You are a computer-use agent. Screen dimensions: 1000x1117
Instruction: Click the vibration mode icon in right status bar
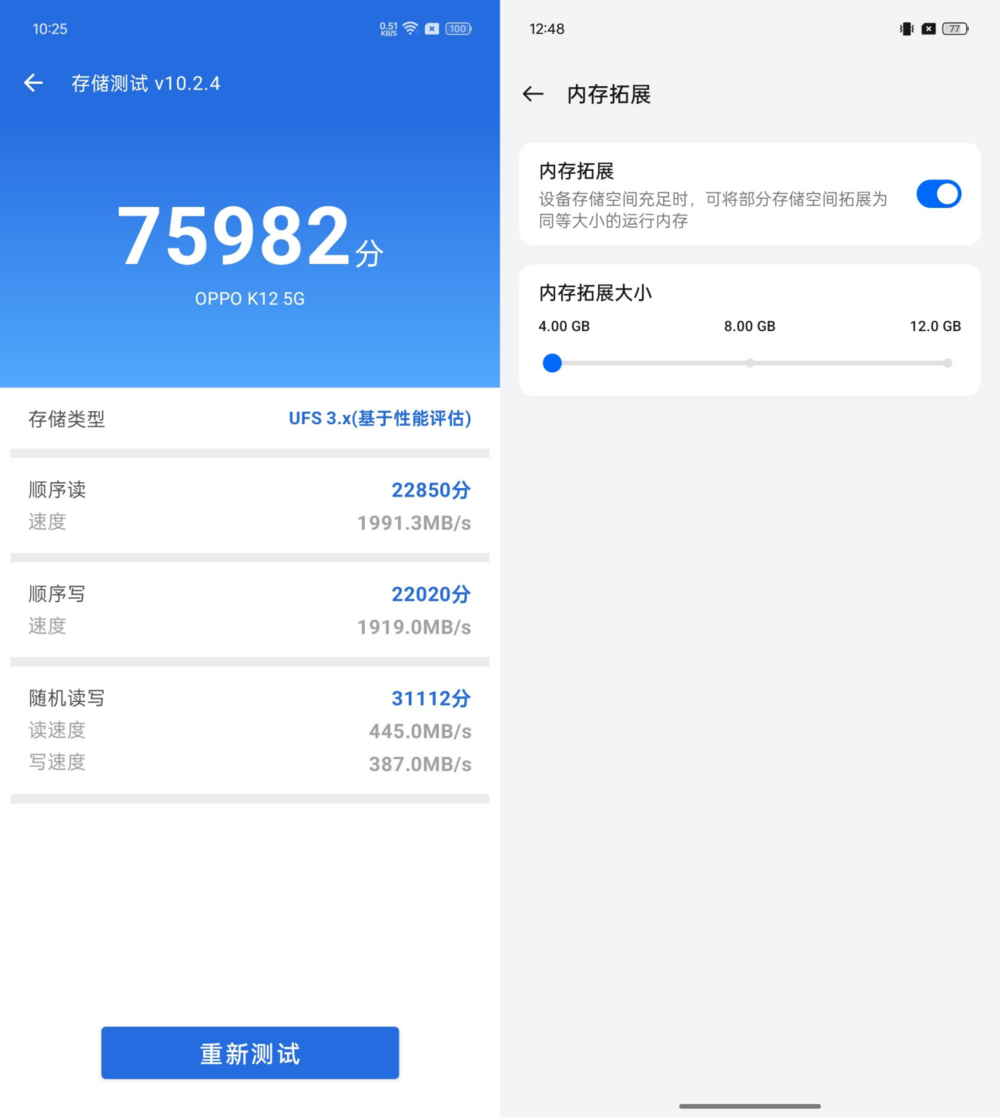(x=905, y=29)
